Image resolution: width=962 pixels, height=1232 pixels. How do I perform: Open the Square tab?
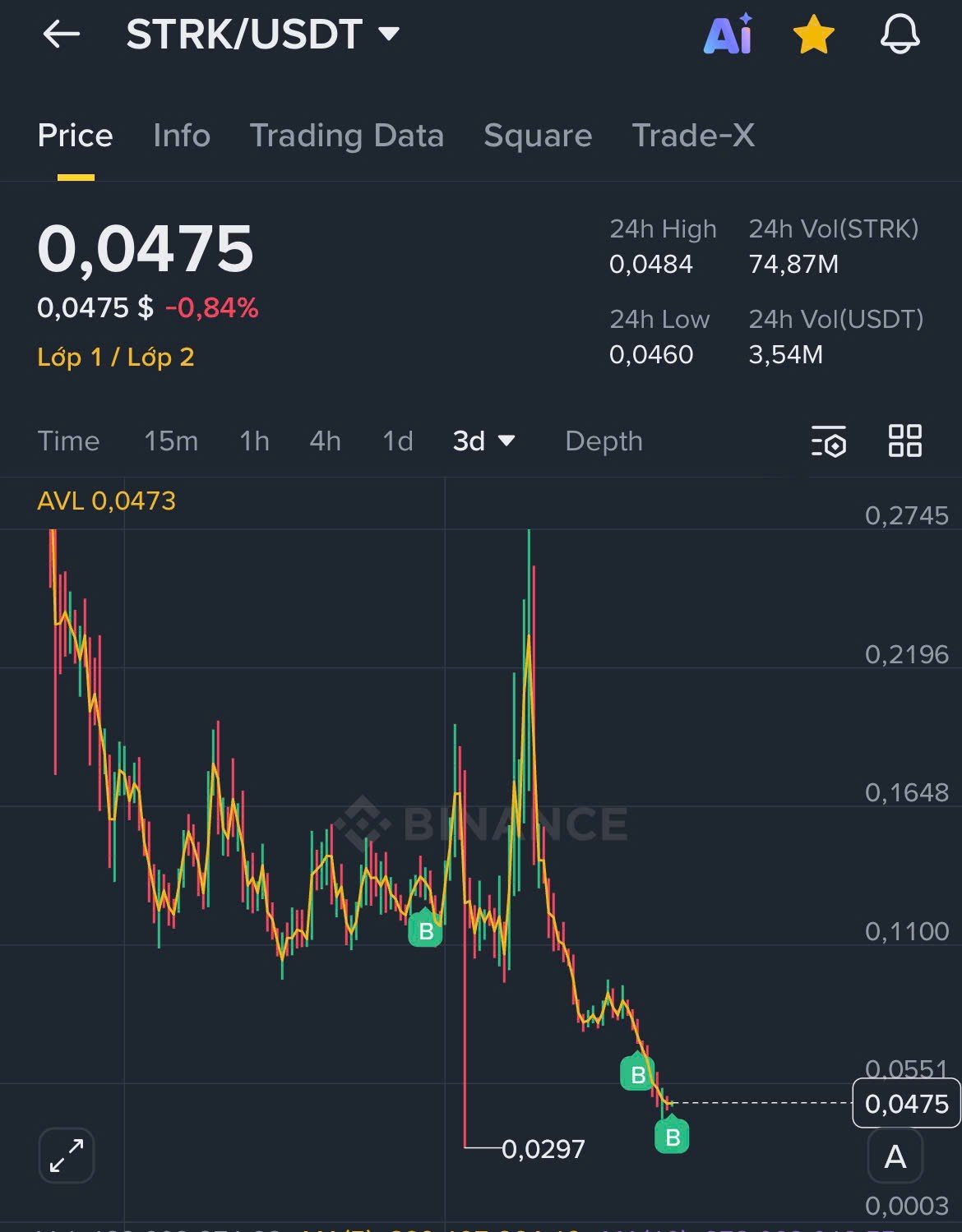click(538, 136)
